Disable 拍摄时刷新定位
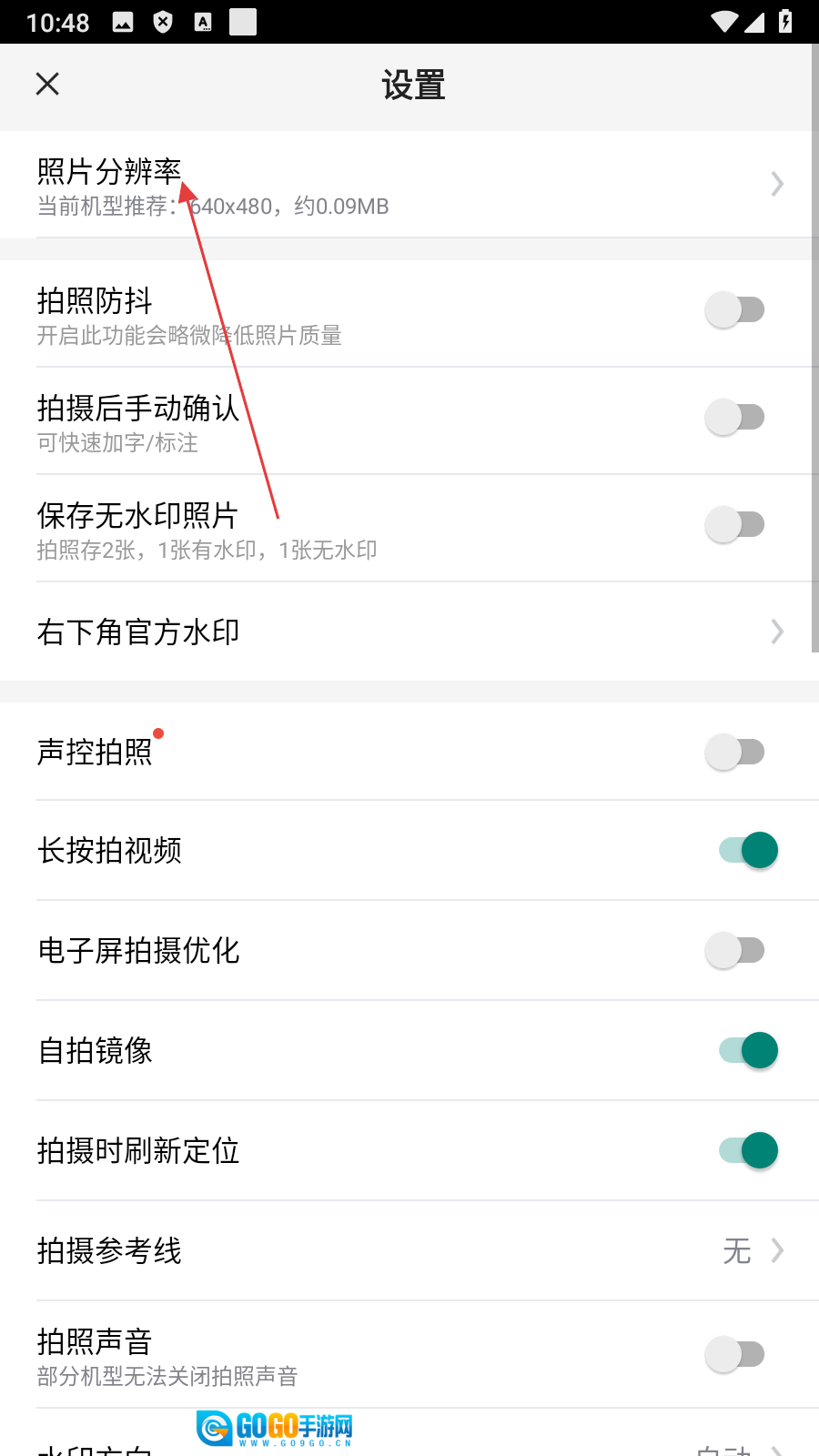This screenshot has height=1456, width=819. coord(748,1151)
